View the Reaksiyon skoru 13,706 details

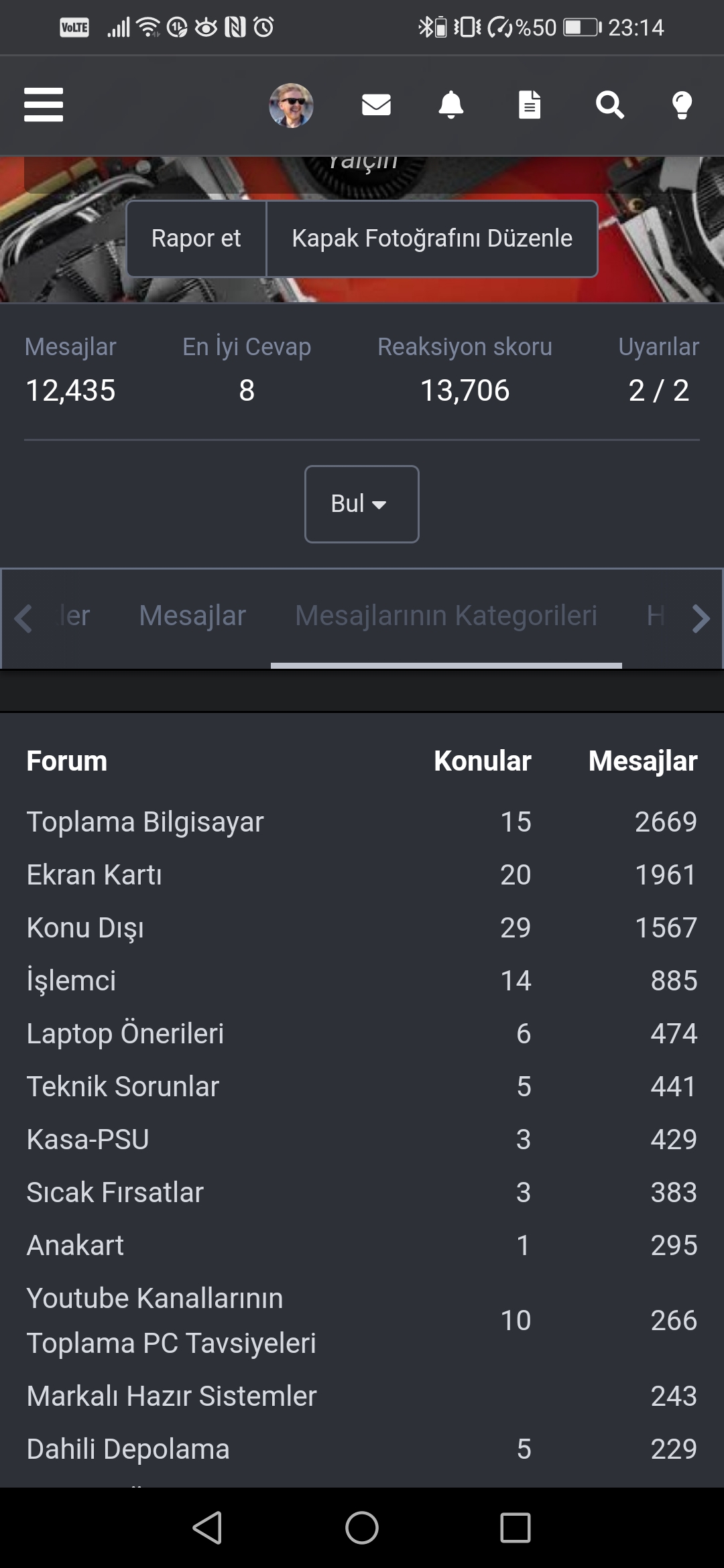click(x=465, y=390)
